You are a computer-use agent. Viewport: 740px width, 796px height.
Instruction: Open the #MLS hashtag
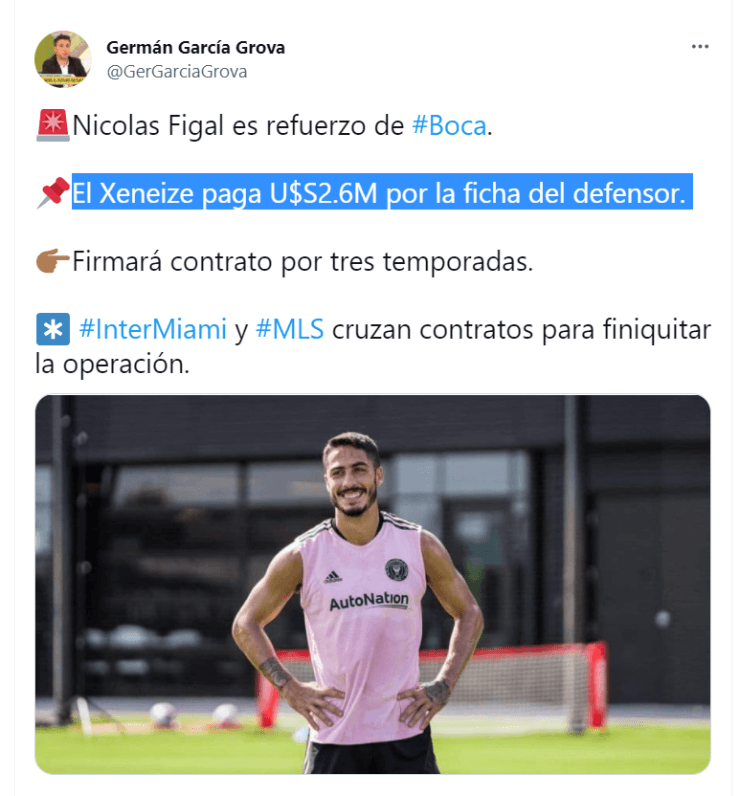pyautogui.click(x=289, y=328)
